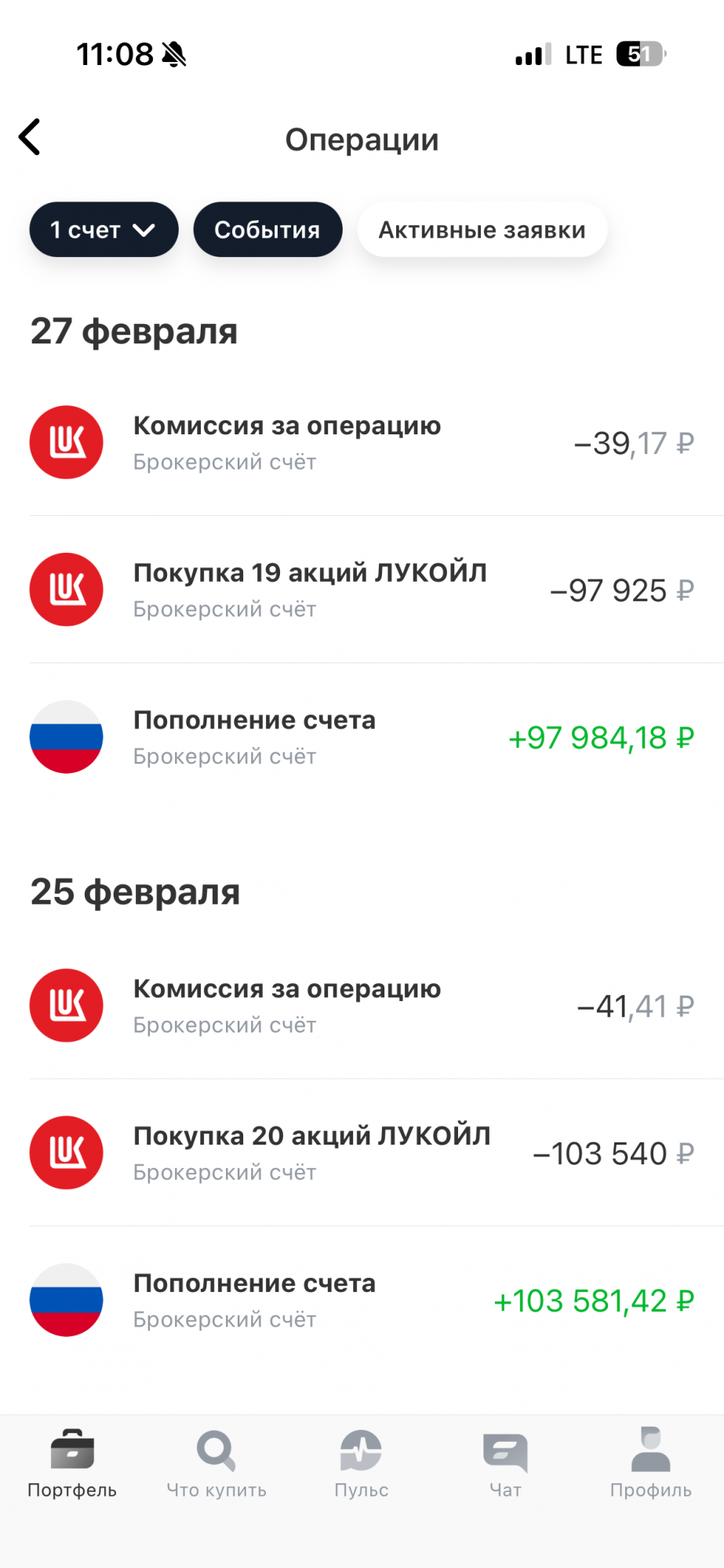The width and height of the screenshot is (724, 1568).
Task: Open the «Пульс» tab
Action: coord(361,1462)
